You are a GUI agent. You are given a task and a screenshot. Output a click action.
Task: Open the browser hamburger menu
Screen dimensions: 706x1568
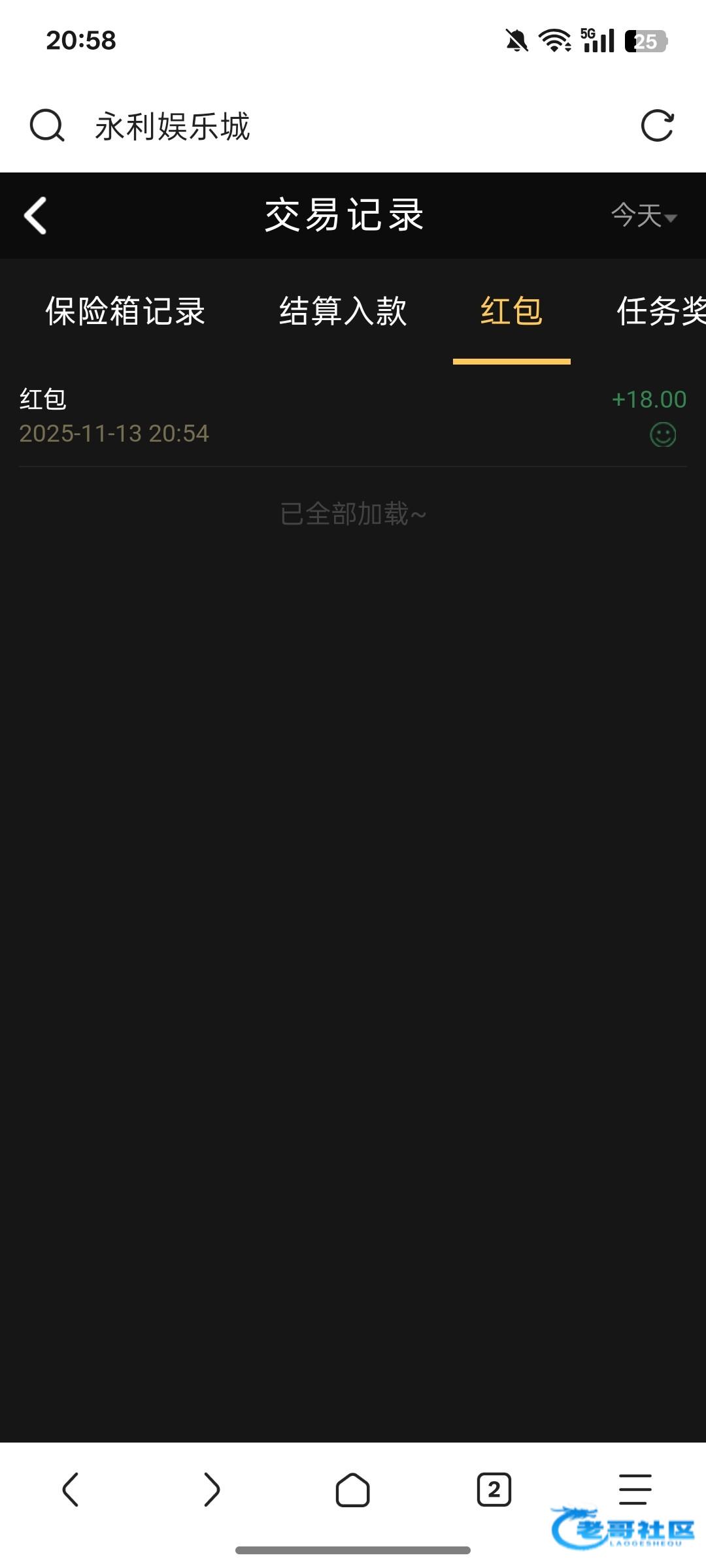[x=635, y=1490]
